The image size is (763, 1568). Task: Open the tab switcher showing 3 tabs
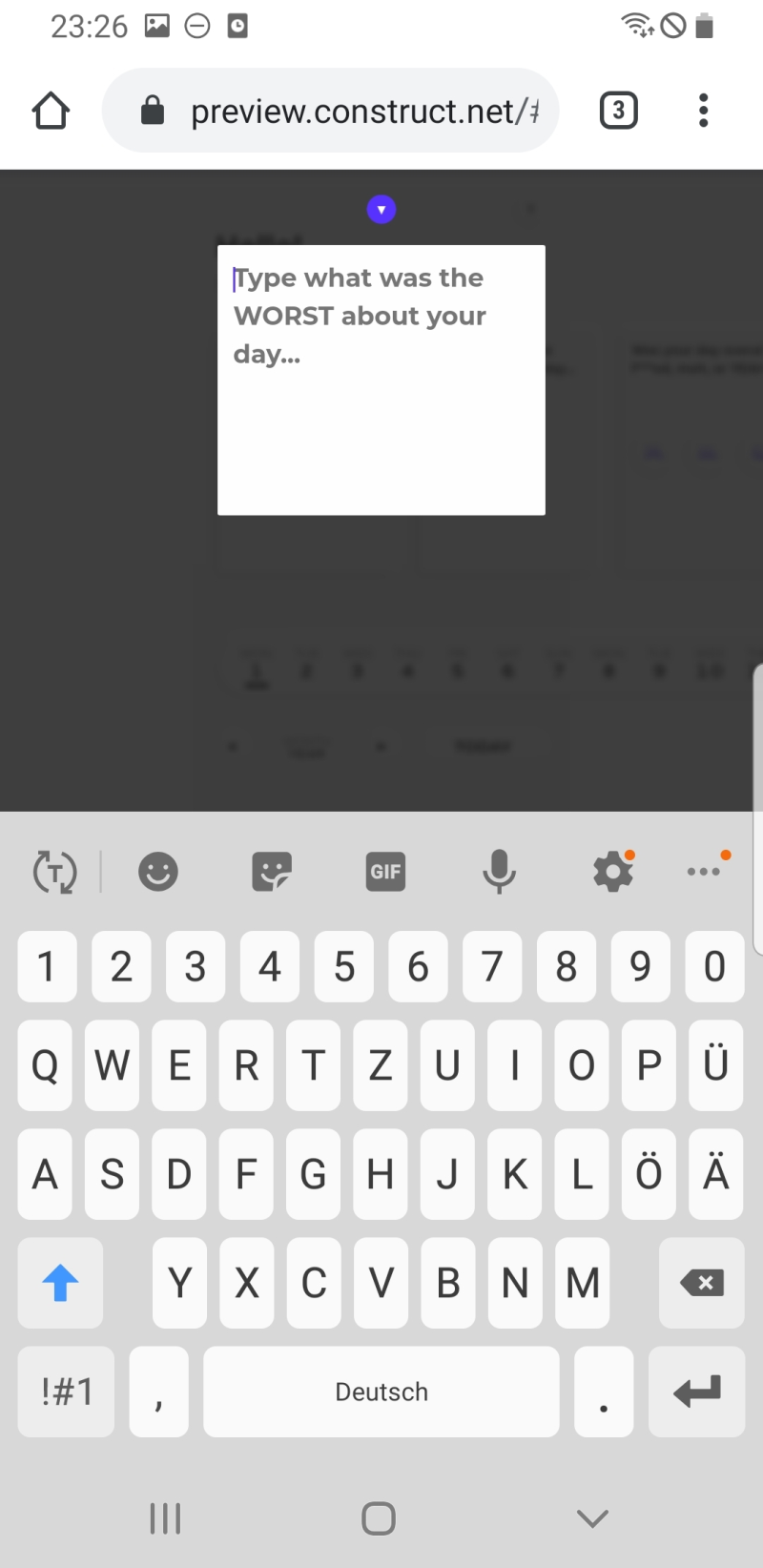coord(618,111)
